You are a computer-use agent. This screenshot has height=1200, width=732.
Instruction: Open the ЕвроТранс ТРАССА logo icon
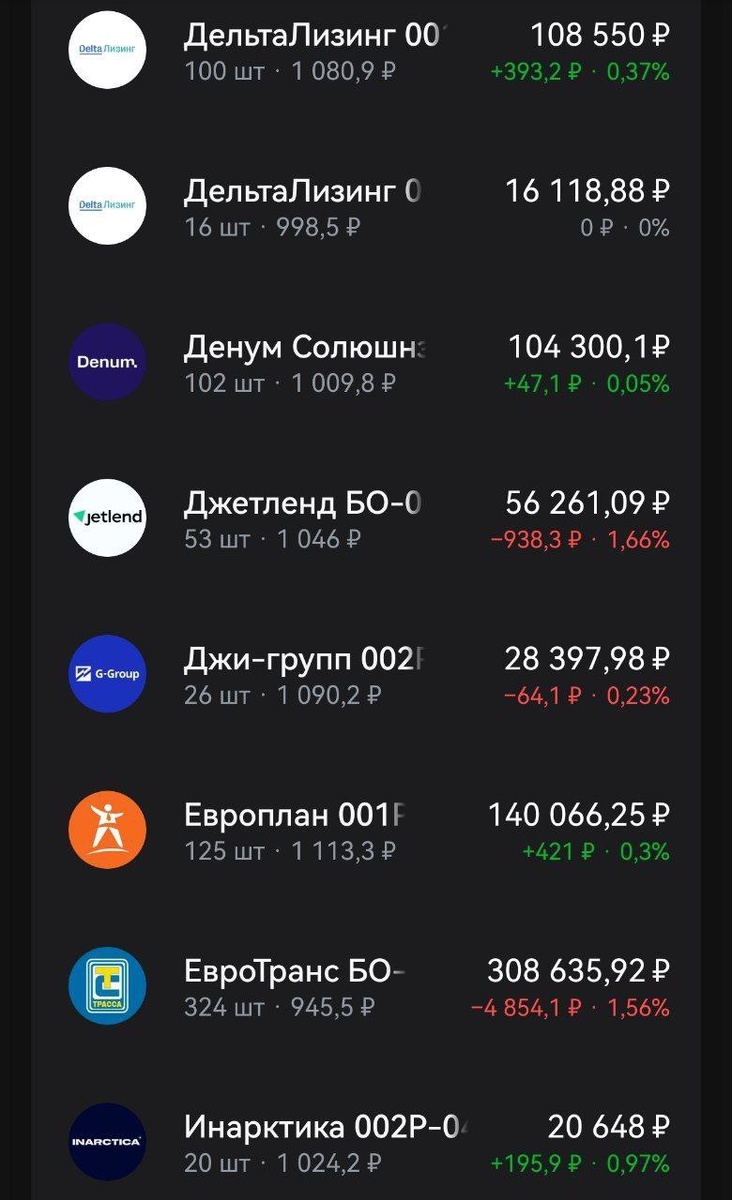107,986
